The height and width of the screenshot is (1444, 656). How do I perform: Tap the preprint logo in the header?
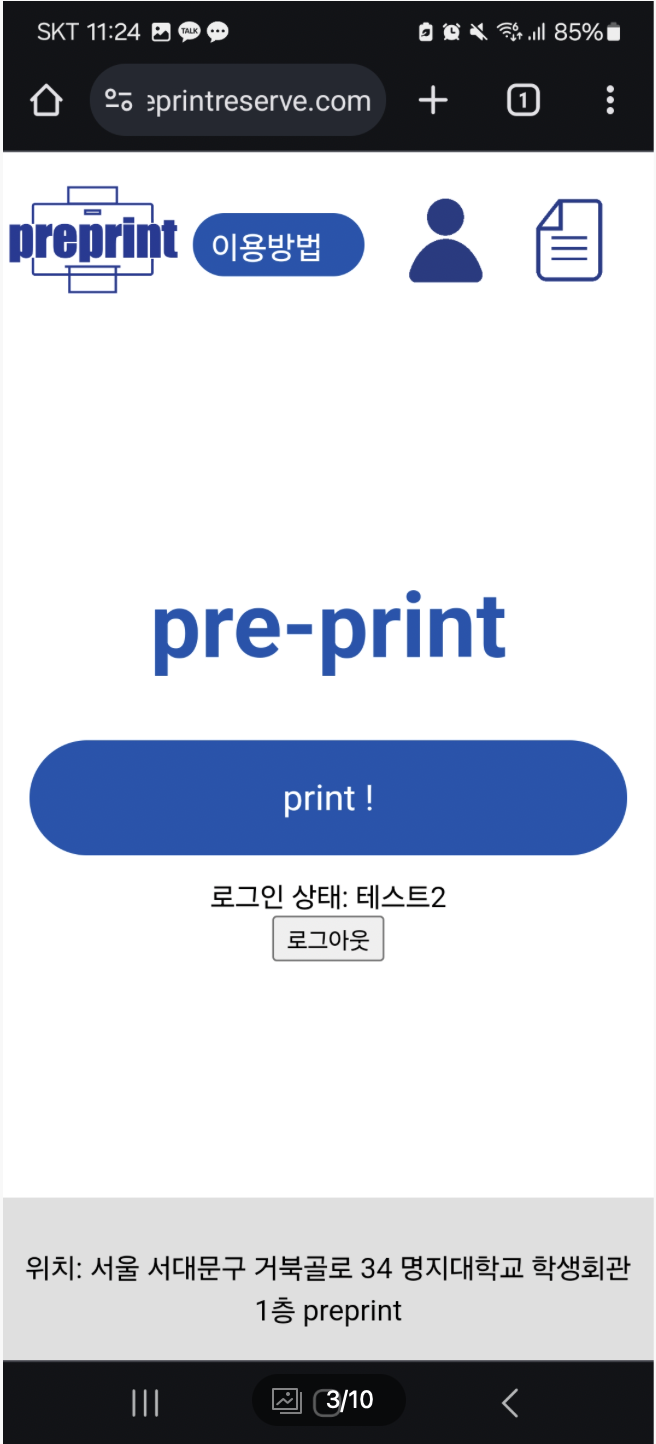coord(93,240)
